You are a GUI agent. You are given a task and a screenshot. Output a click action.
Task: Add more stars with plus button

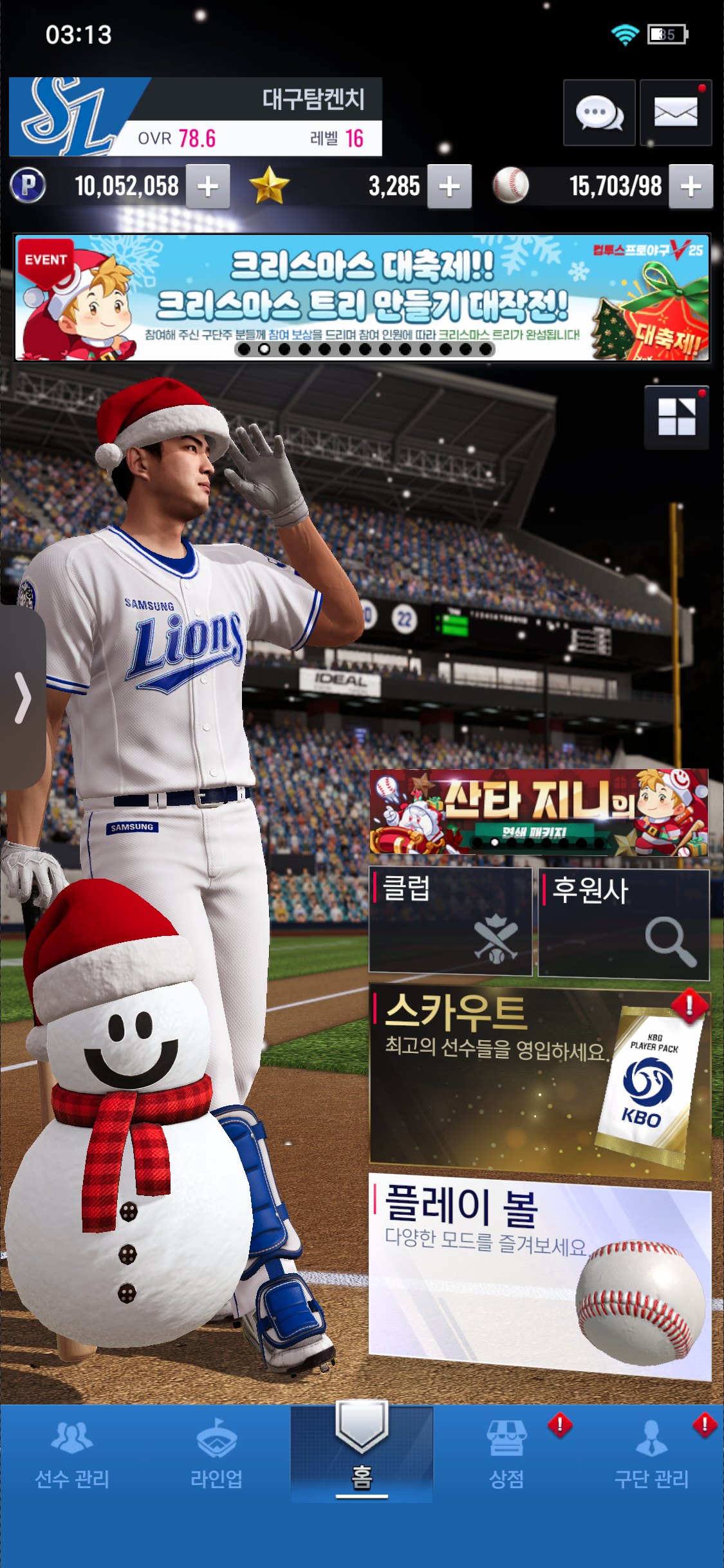[449, 187]
